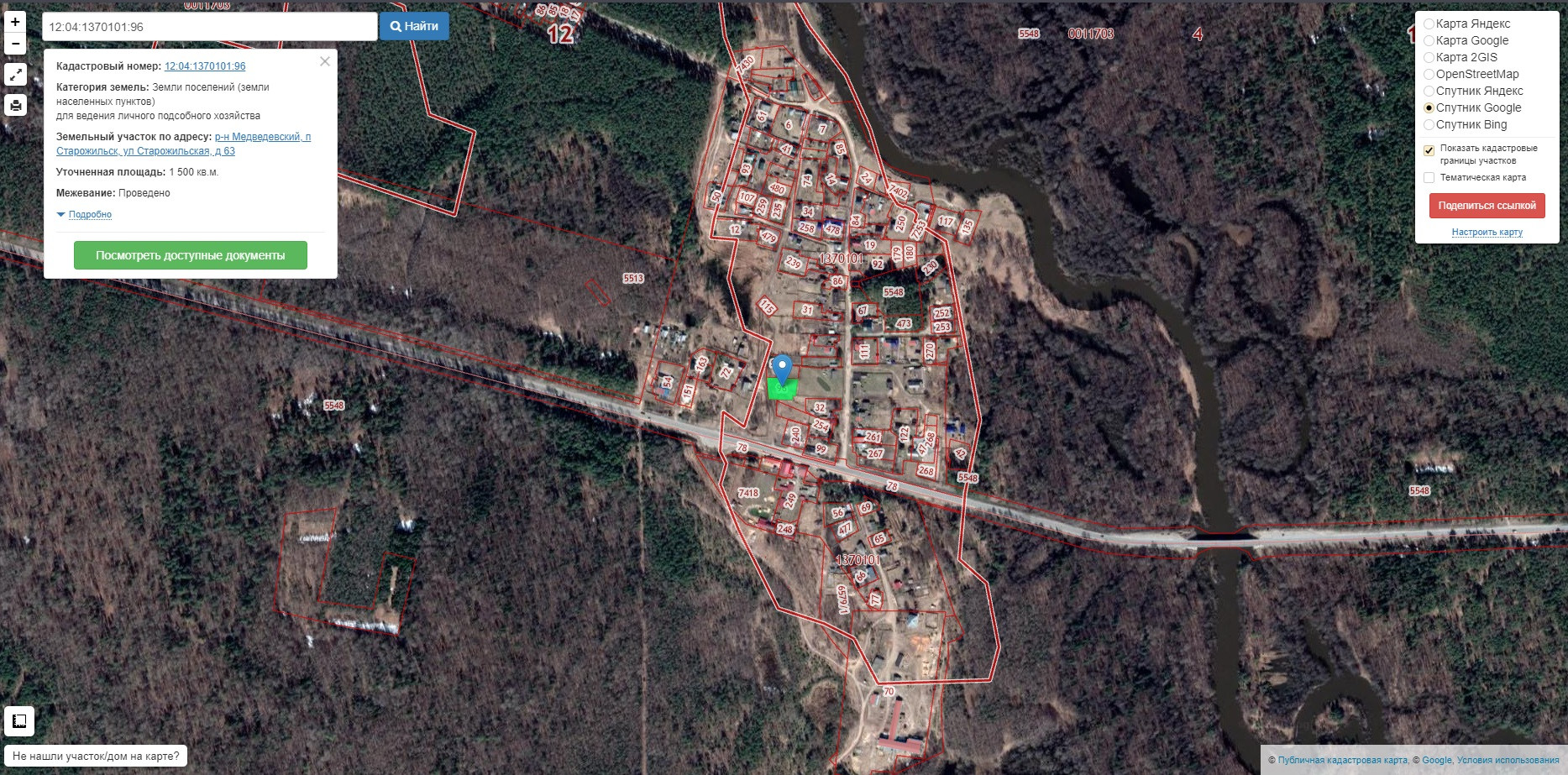Image resolution: width=1568 pixels, height=775 pixels.
Task: Click Посмотреть доступные документы button
Action: point(191,255)
